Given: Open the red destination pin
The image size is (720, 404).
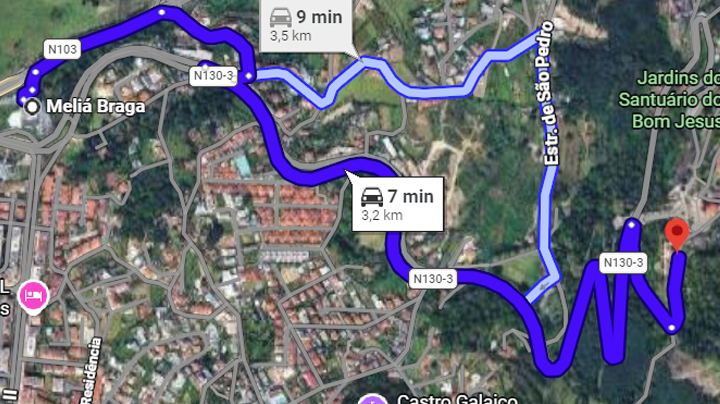Looking at the screenshot, I should pos(678,235).
